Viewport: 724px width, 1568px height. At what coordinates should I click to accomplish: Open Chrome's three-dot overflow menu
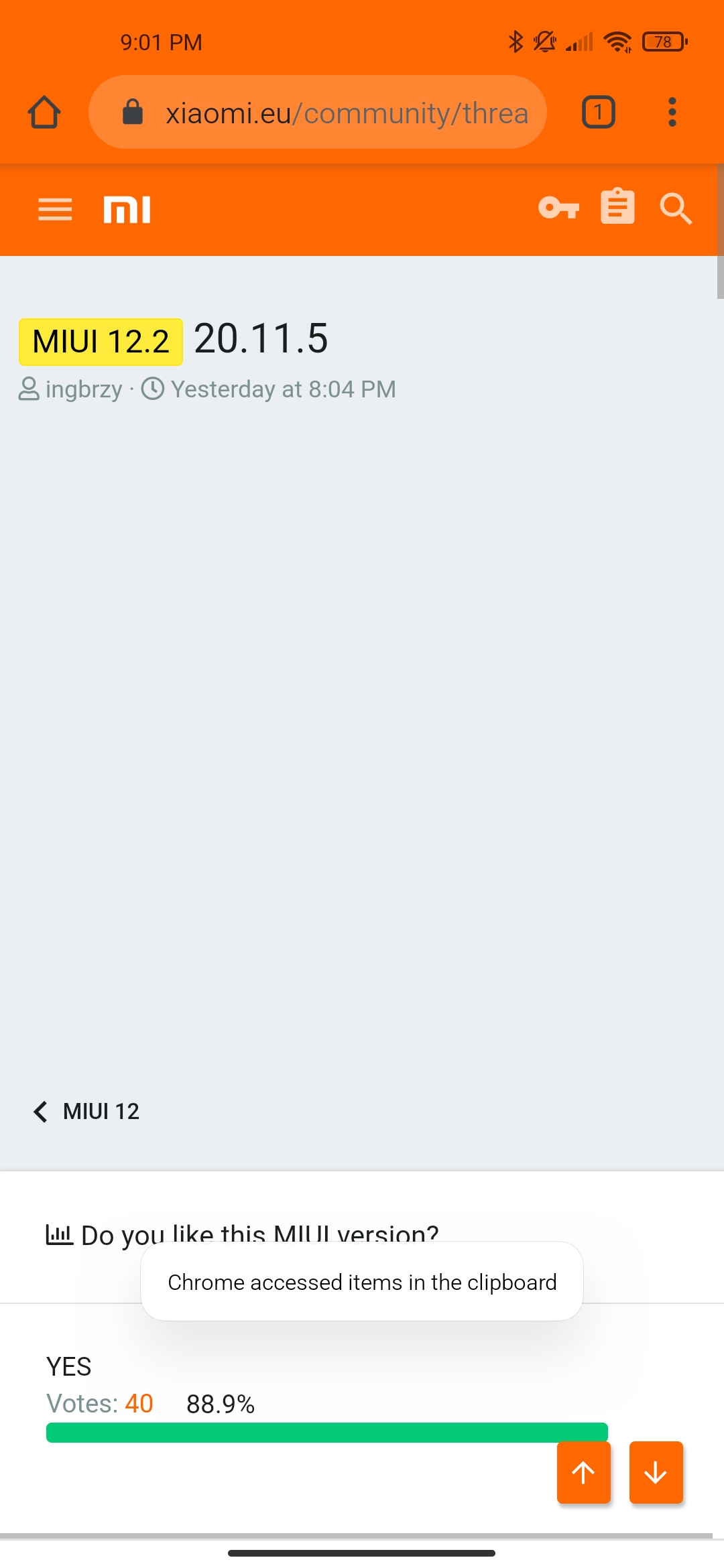click(672, 112)
